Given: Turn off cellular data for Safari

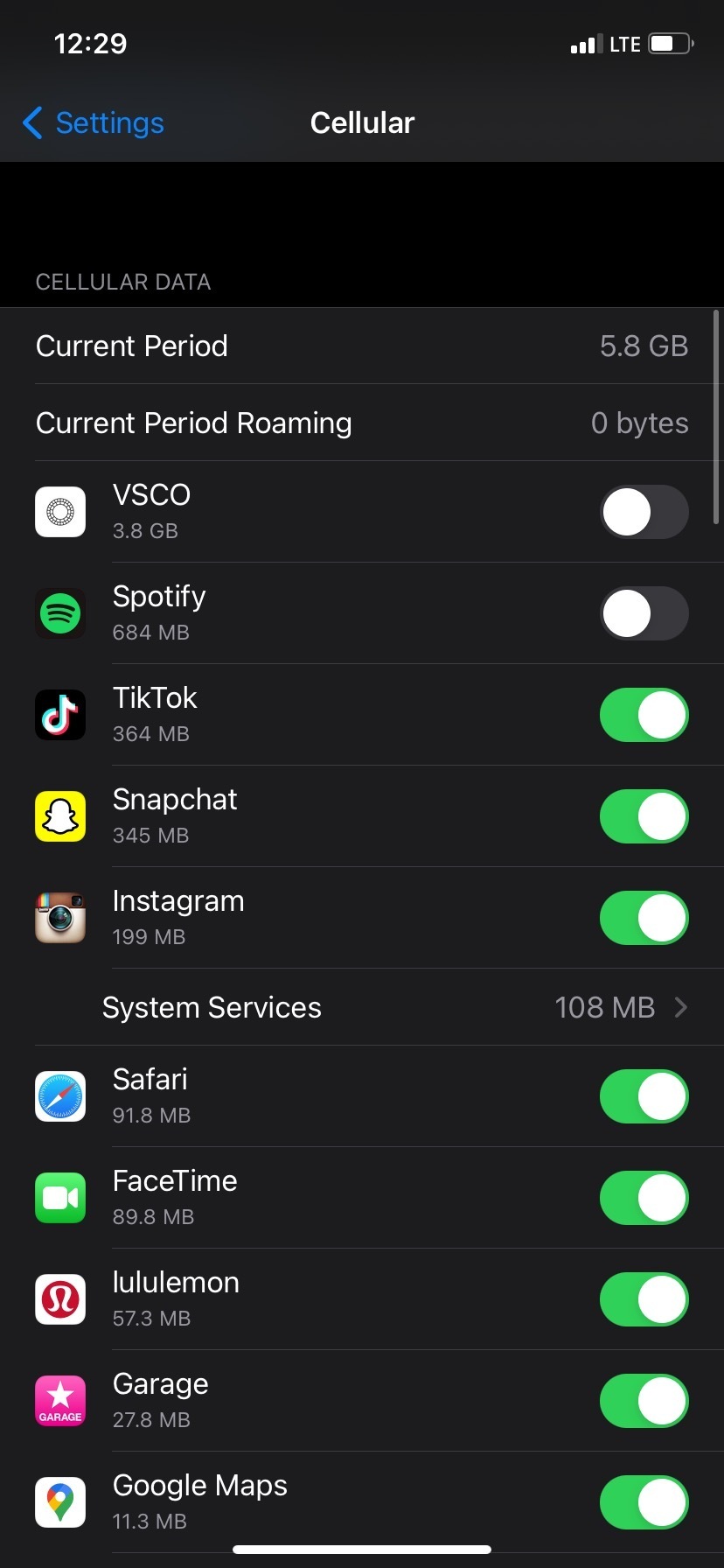Looking at the screenshot, I should tap(644, 1096).
